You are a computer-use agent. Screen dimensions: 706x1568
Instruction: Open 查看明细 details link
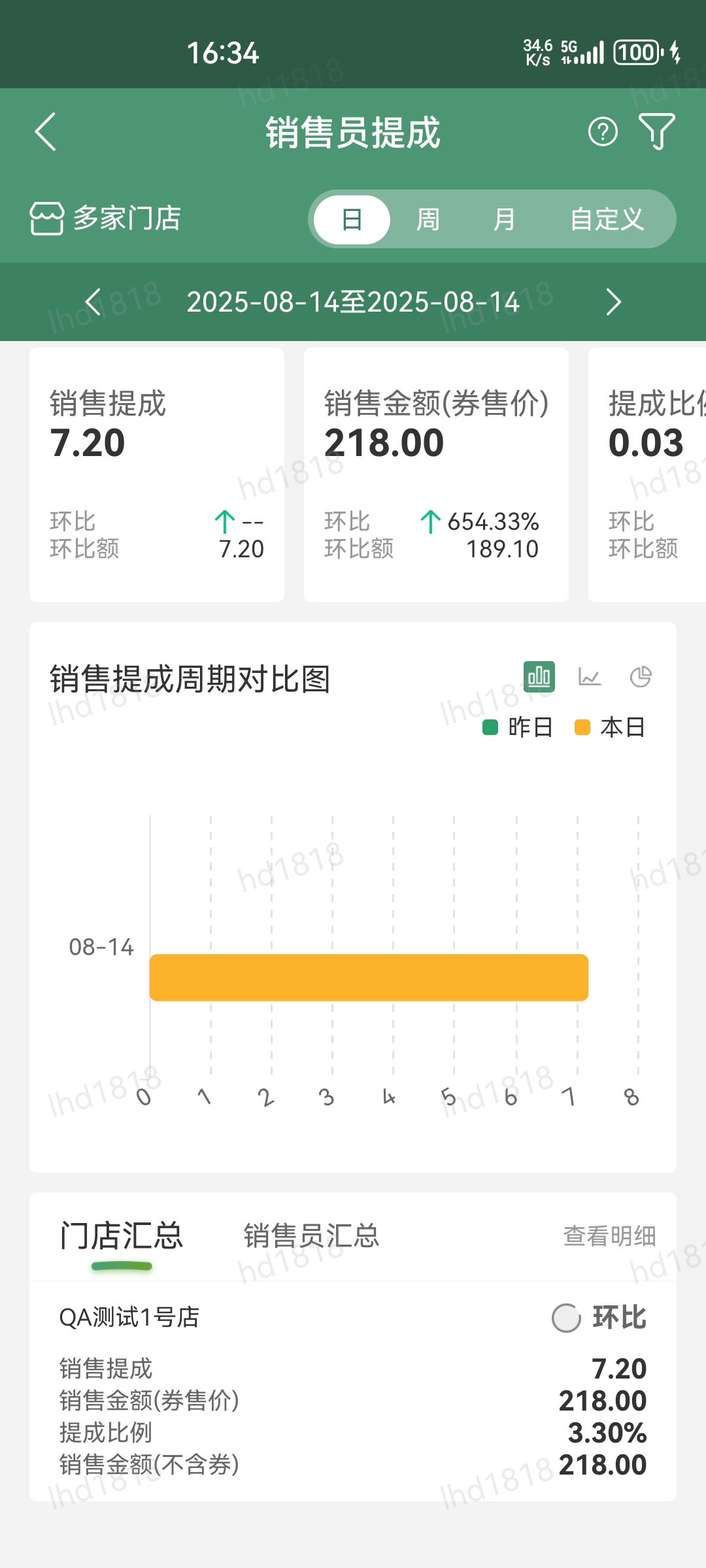click(x=609, y=1236)
